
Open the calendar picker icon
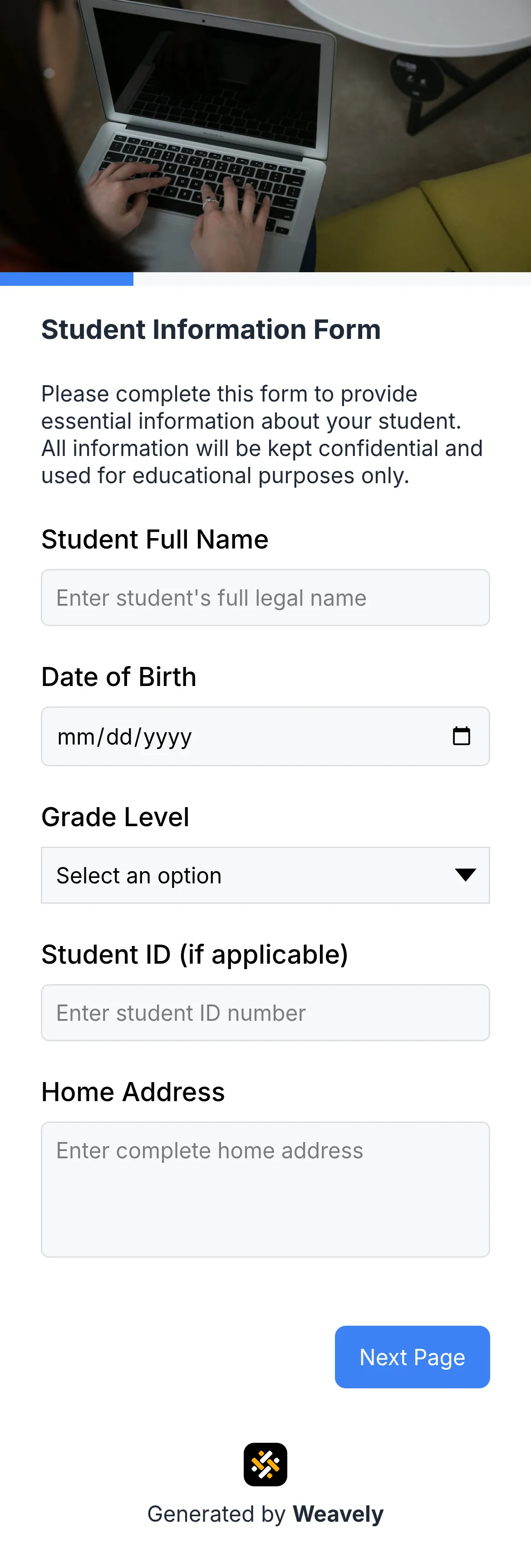462,735
